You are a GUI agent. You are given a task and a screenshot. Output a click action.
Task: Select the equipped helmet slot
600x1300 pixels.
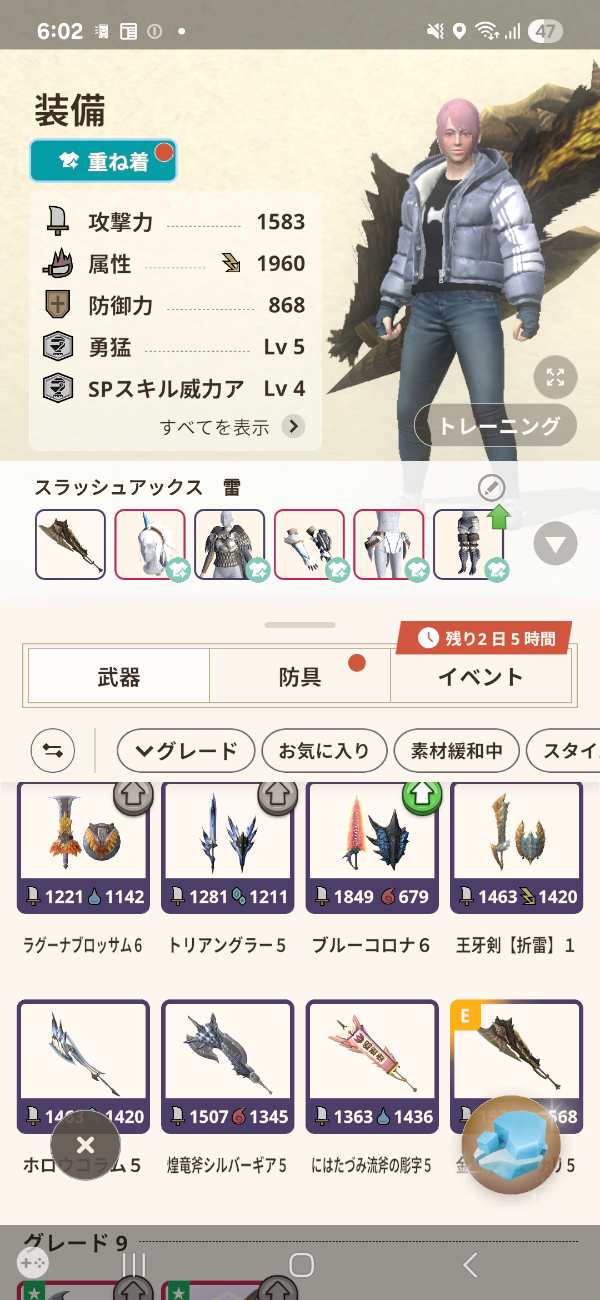[150, 545]
